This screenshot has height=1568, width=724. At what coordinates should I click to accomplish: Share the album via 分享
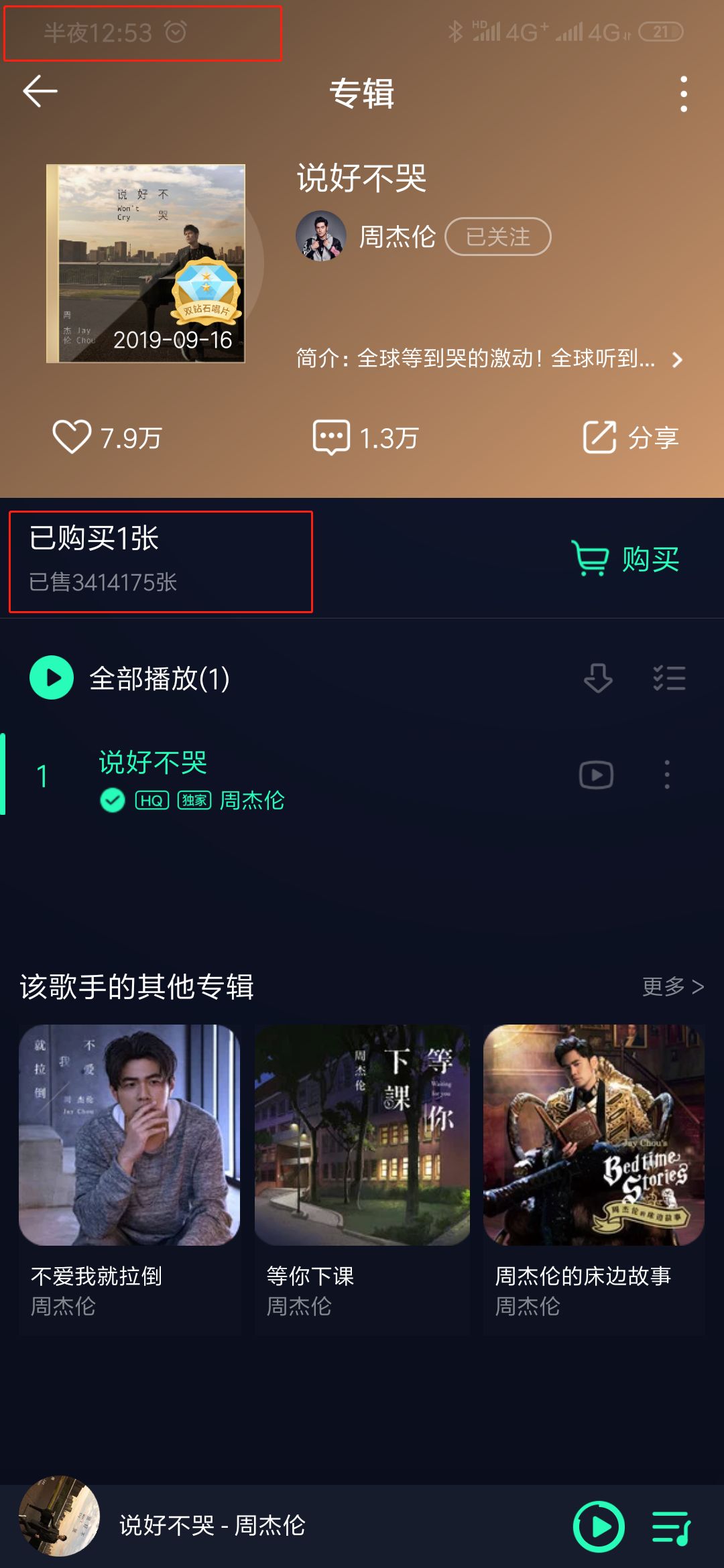click(631, 438)
